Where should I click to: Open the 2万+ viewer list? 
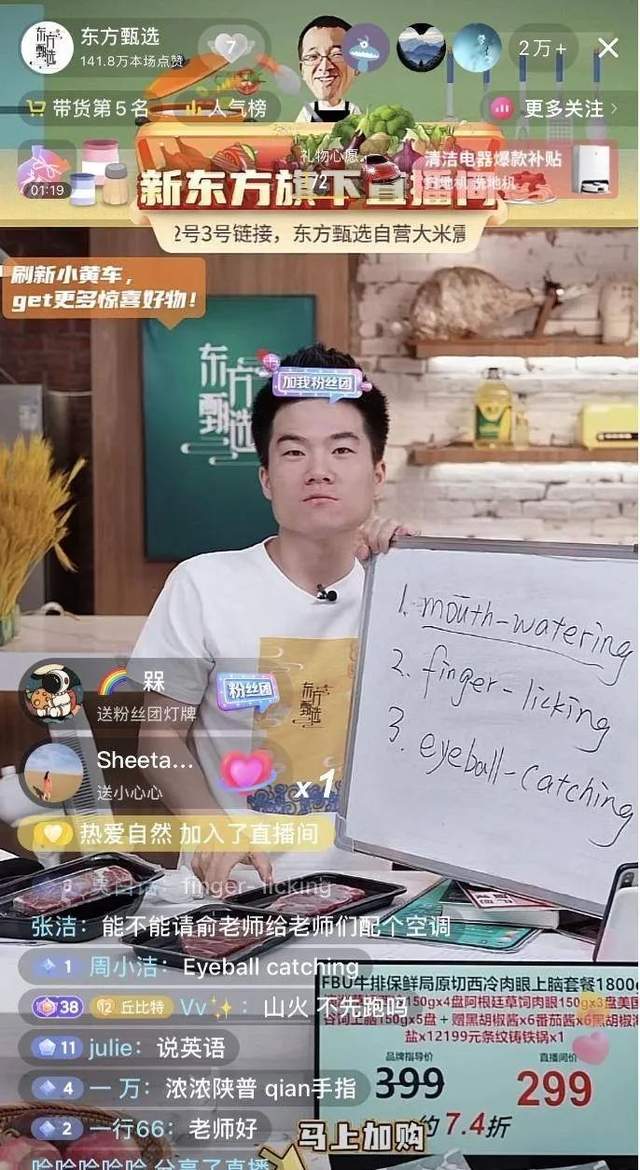pyautogui.click(x=542, y=49)
